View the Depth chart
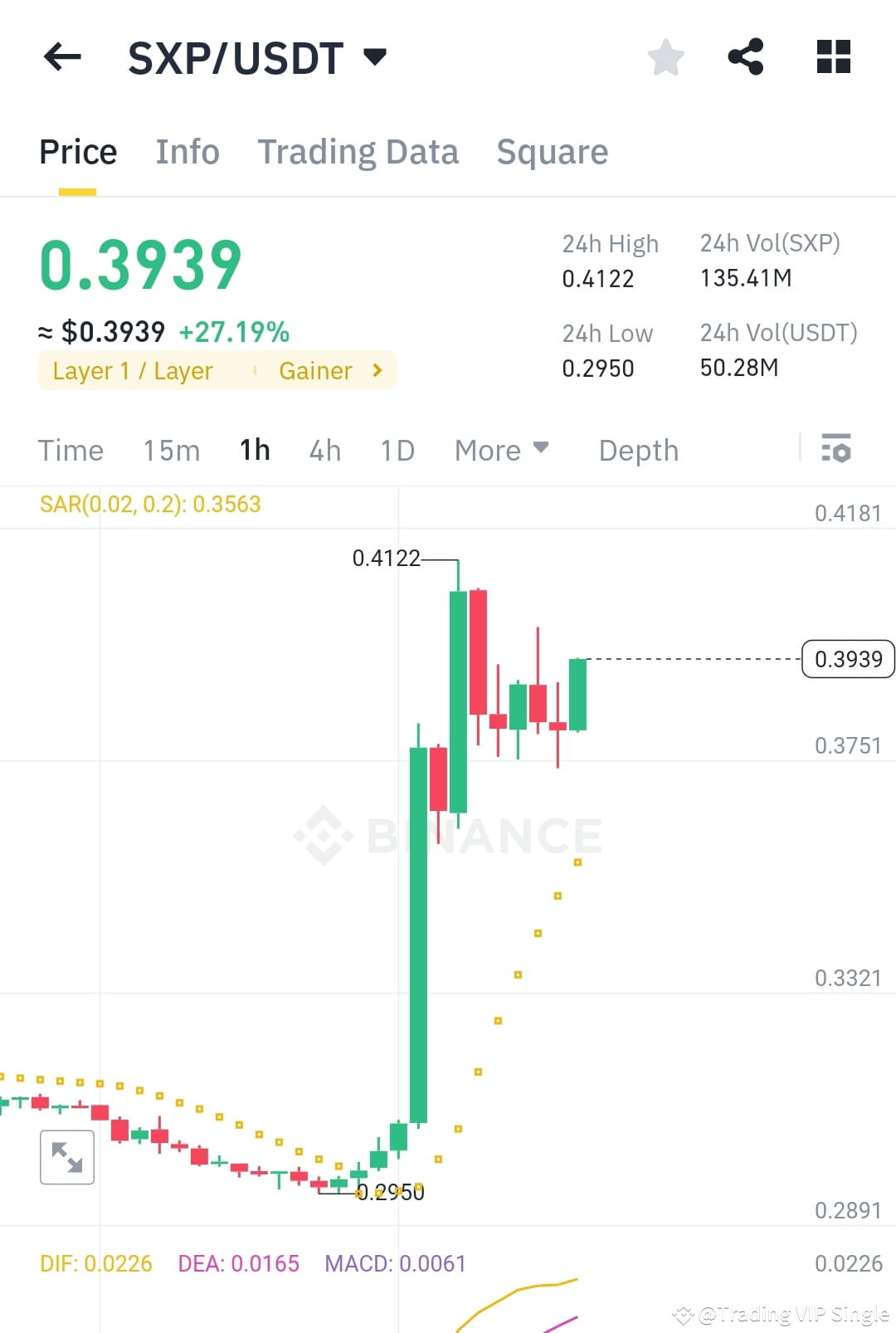 pyautogui.click(x=637, y=449)
